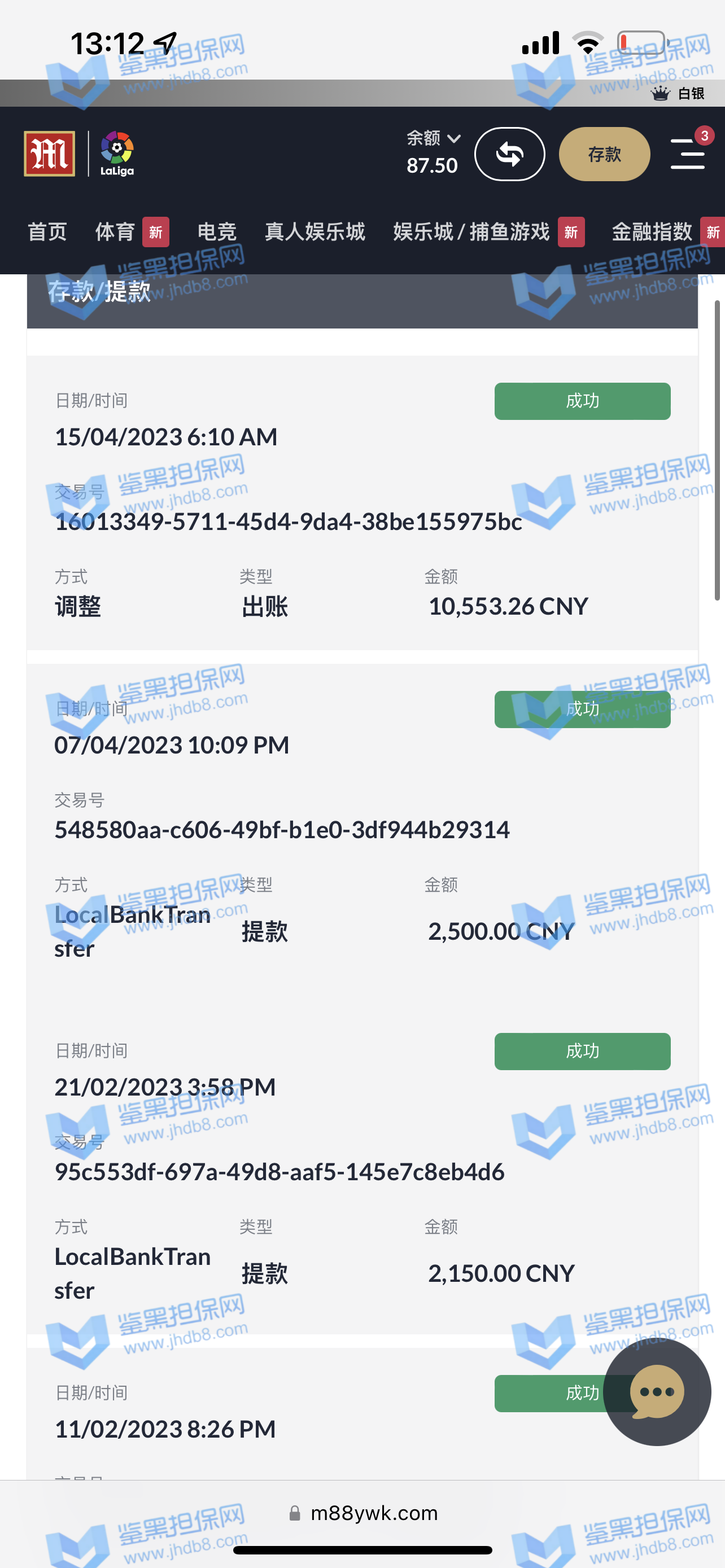Image resolution: width=725 pixels, height=1568 pixels.
Task: Select the 电竞 esports tab
Action: [x=217, y=232]
